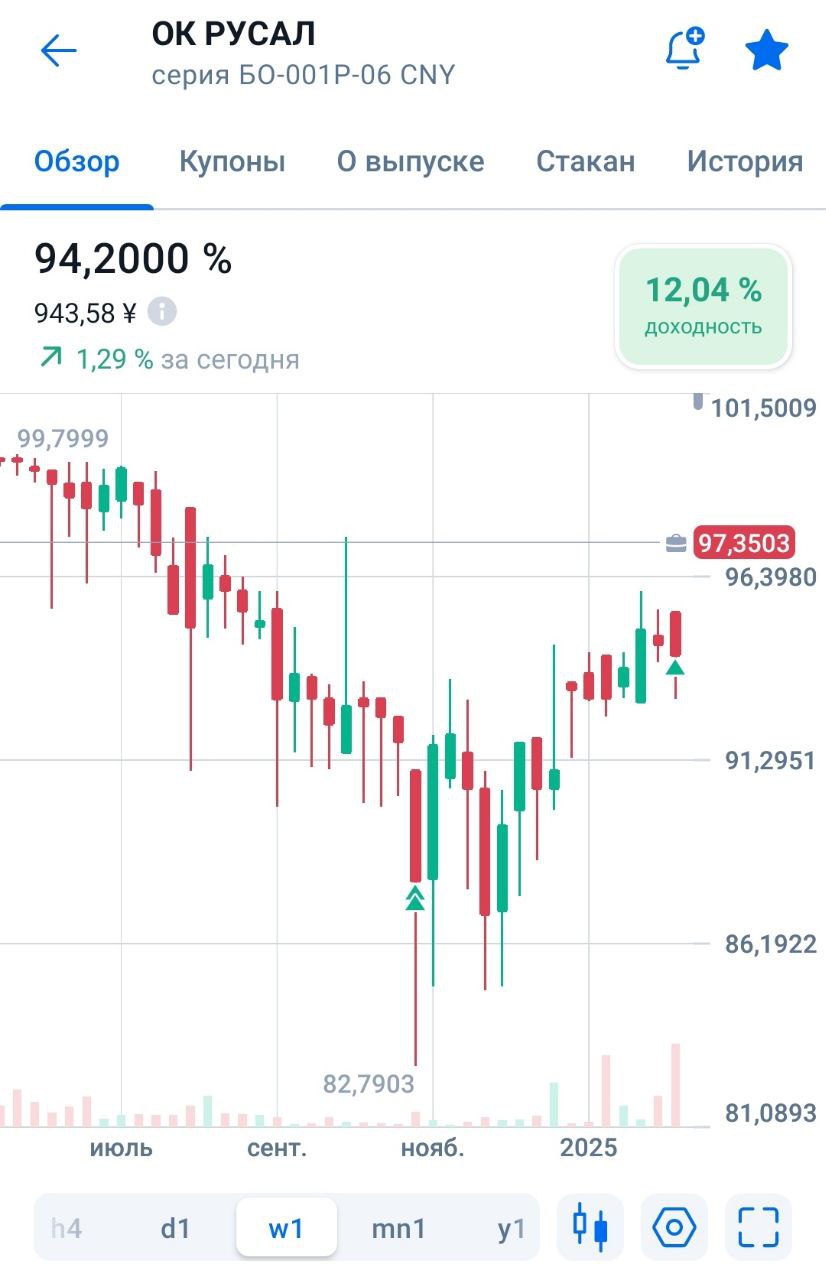The image size is (826, 1280).
Task: Switch to the Купоны tab
Action: click(x=232, y=162)
